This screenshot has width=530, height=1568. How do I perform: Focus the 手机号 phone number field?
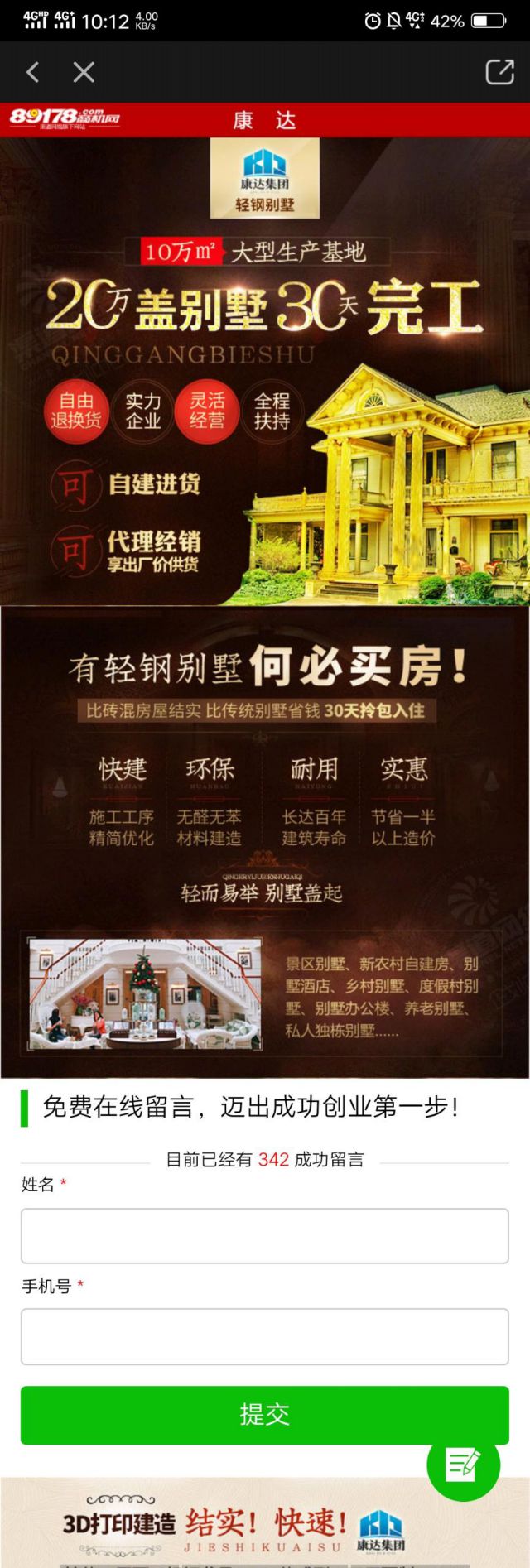(x=264, y=1336)
